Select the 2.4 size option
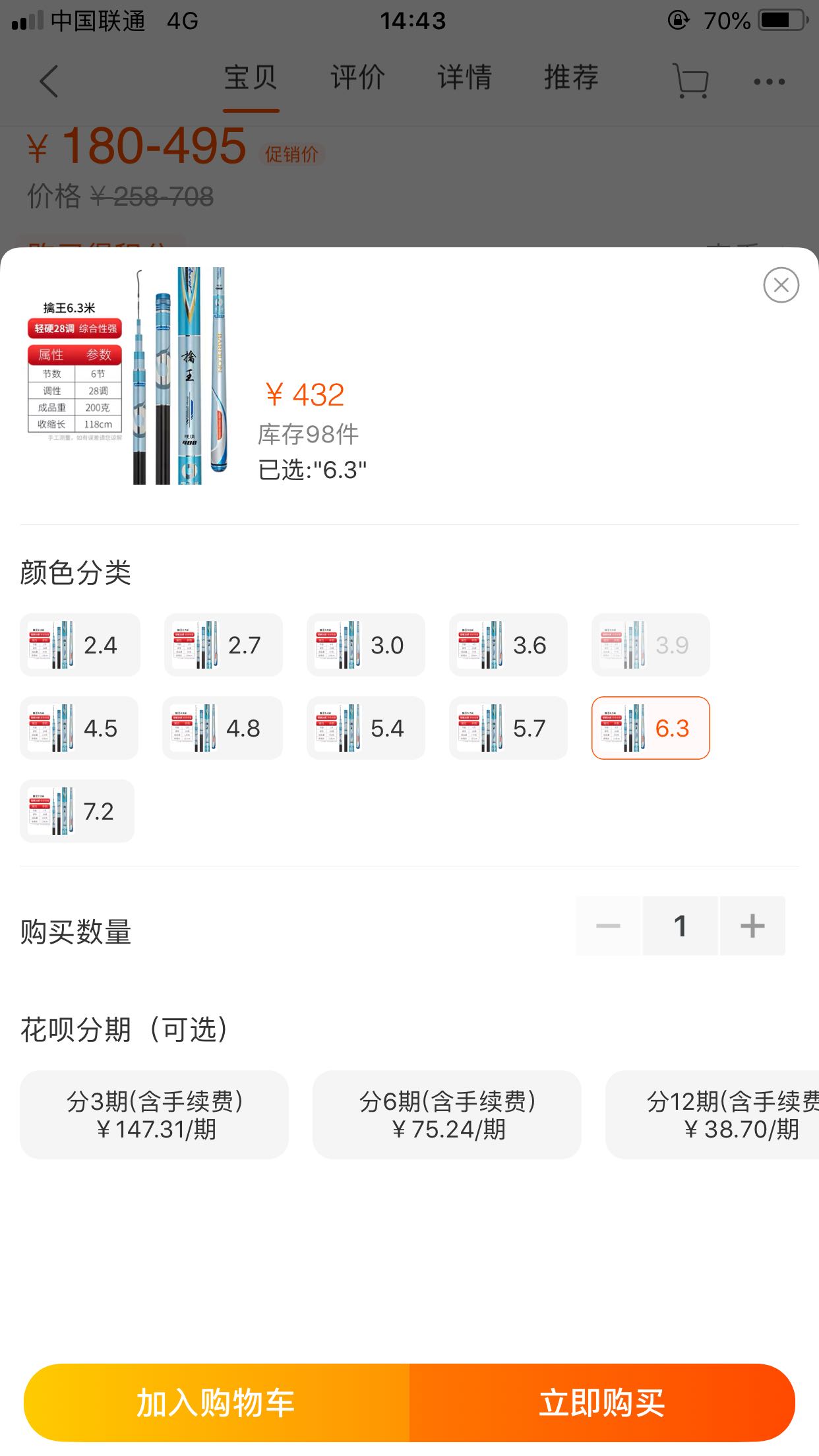Image resolution: width=819 pixels, height=1456 pixels. [80, 645]
